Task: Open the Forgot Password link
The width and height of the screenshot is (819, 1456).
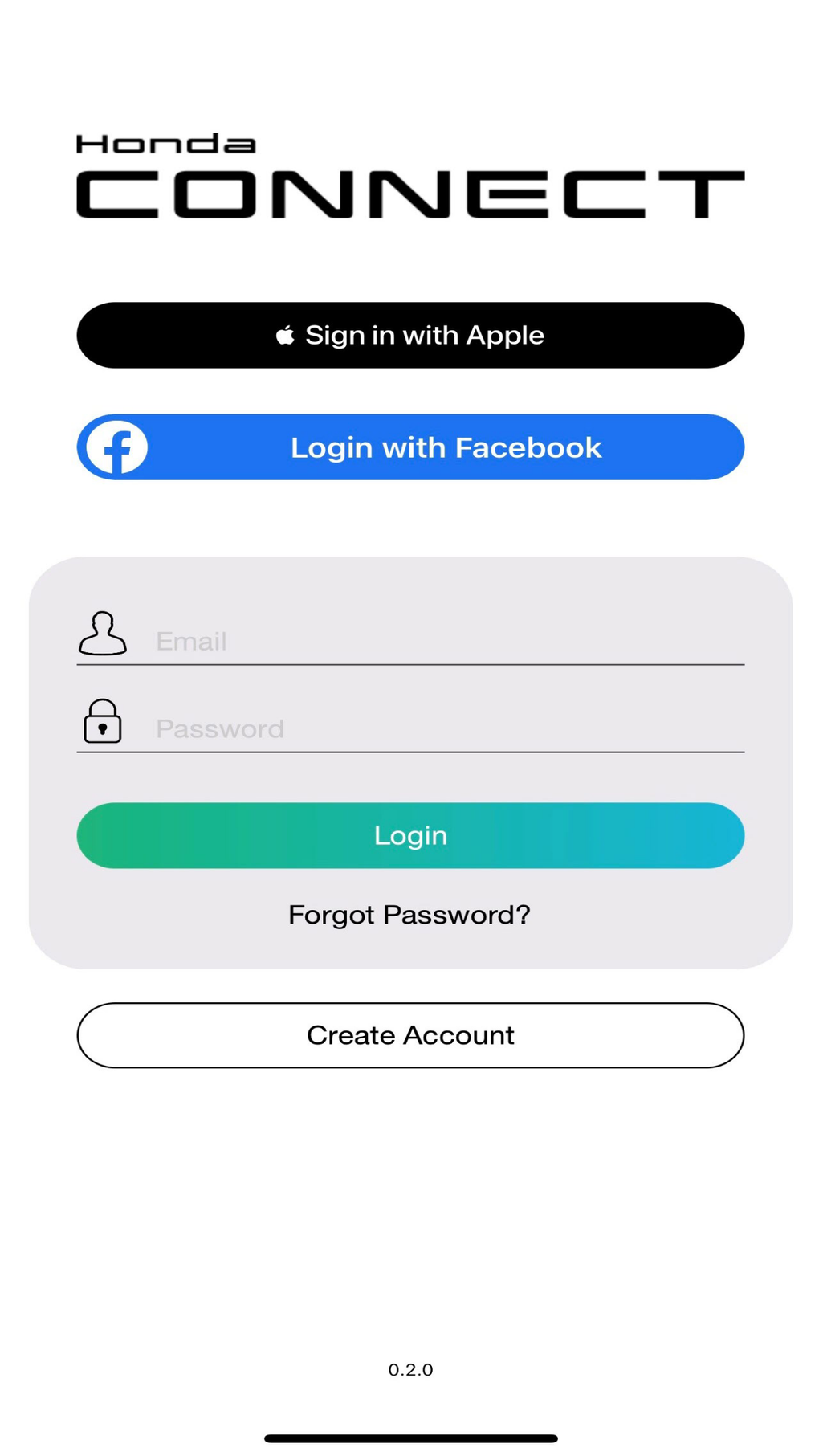Action: point(409,915)
